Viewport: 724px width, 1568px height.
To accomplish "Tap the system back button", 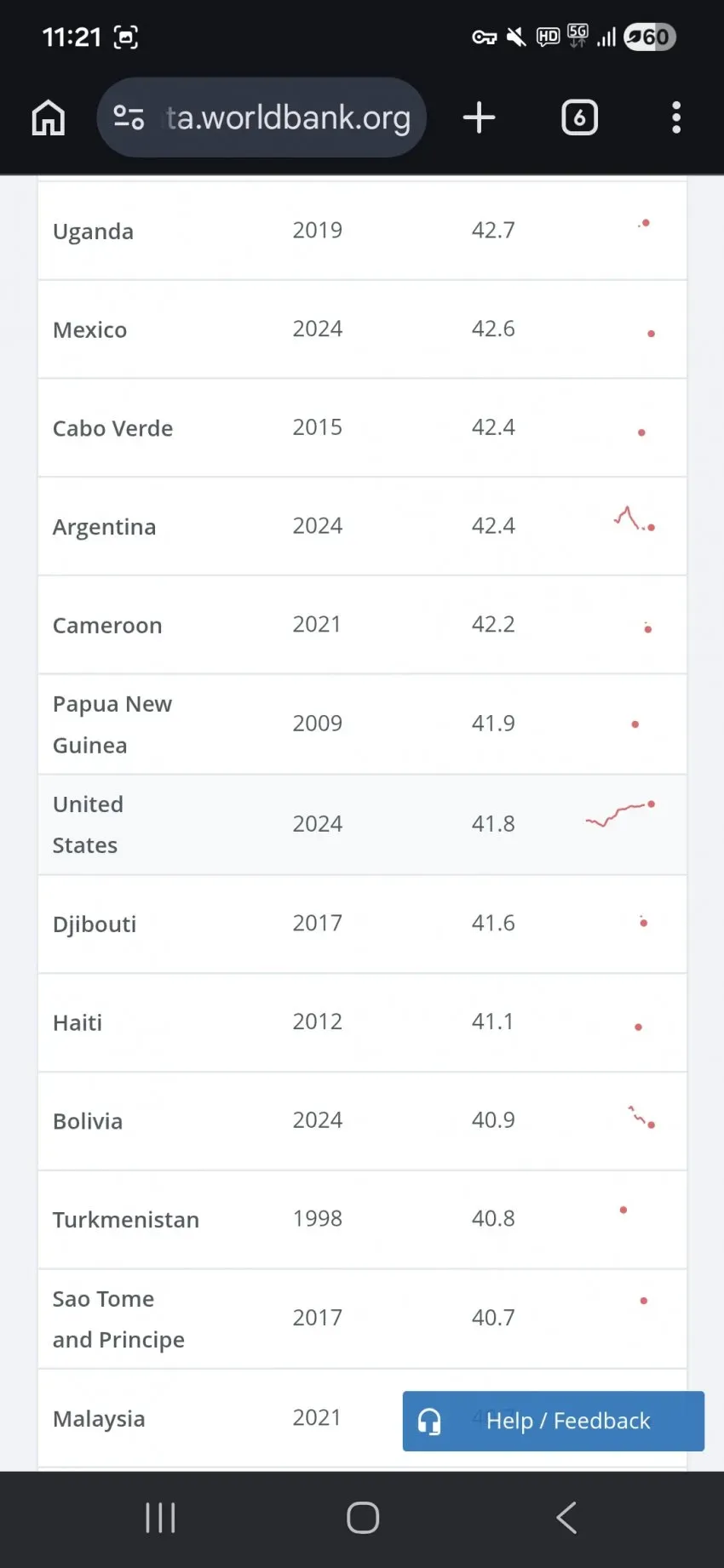I will click(566, 1517).
